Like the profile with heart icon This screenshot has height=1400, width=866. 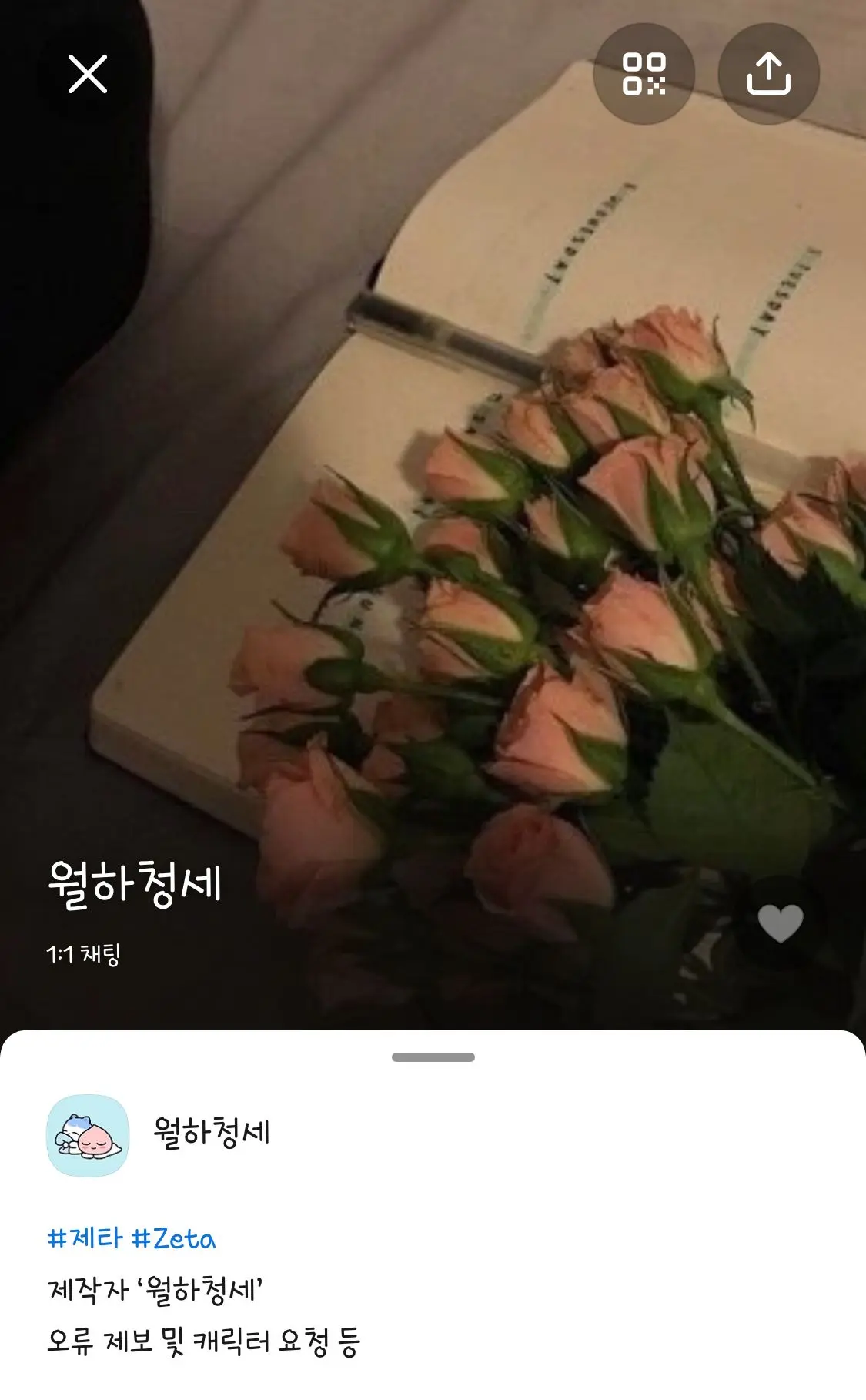(780, 923)
